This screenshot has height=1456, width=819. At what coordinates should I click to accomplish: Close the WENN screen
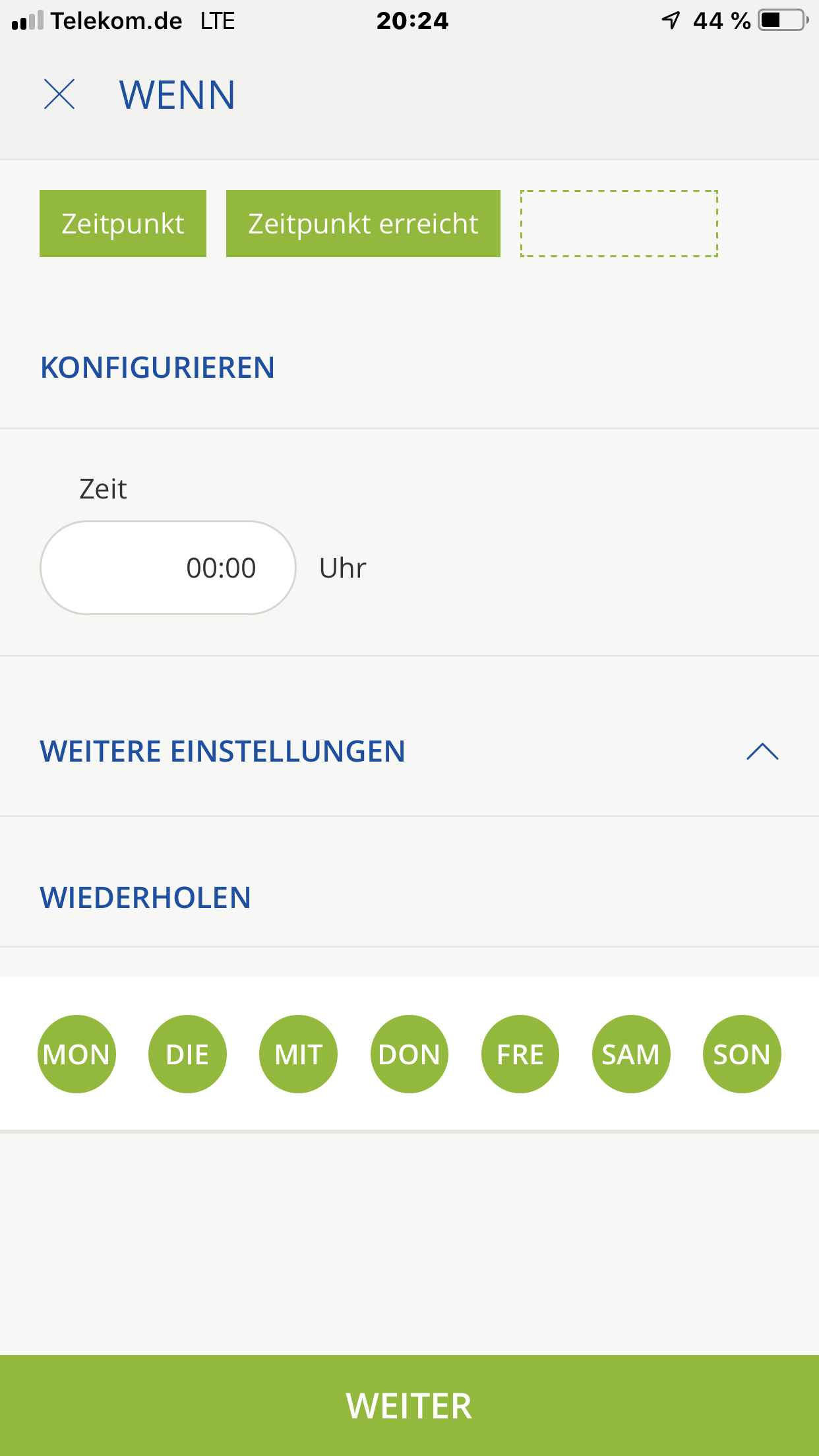(59, 94)
